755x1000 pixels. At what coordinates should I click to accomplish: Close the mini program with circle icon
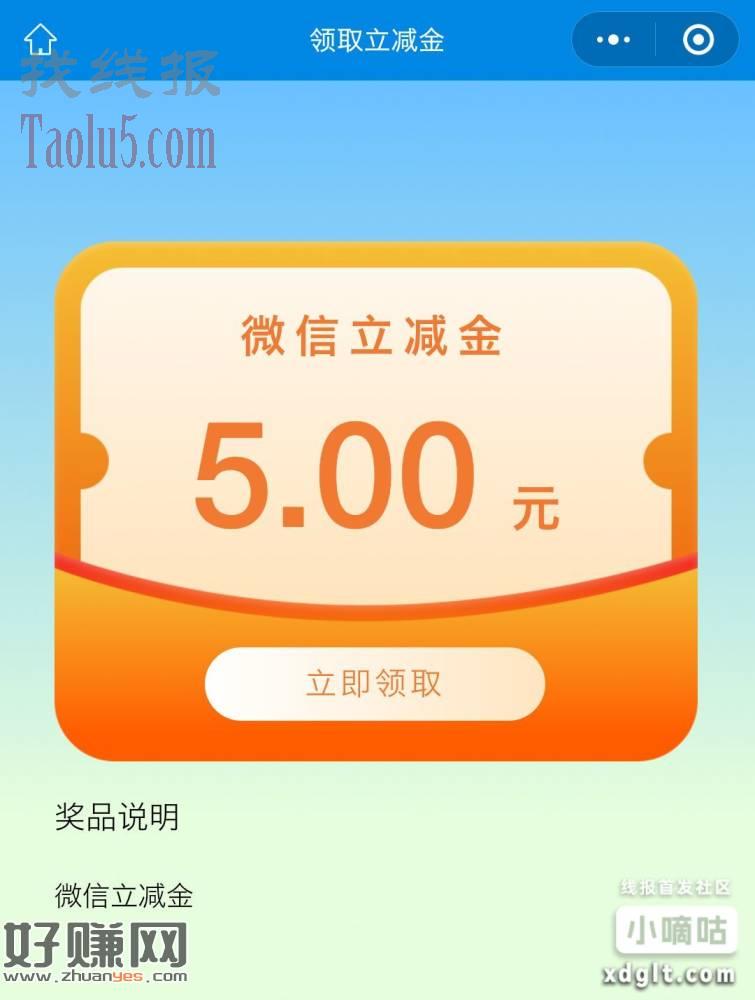tap(698, 40)
